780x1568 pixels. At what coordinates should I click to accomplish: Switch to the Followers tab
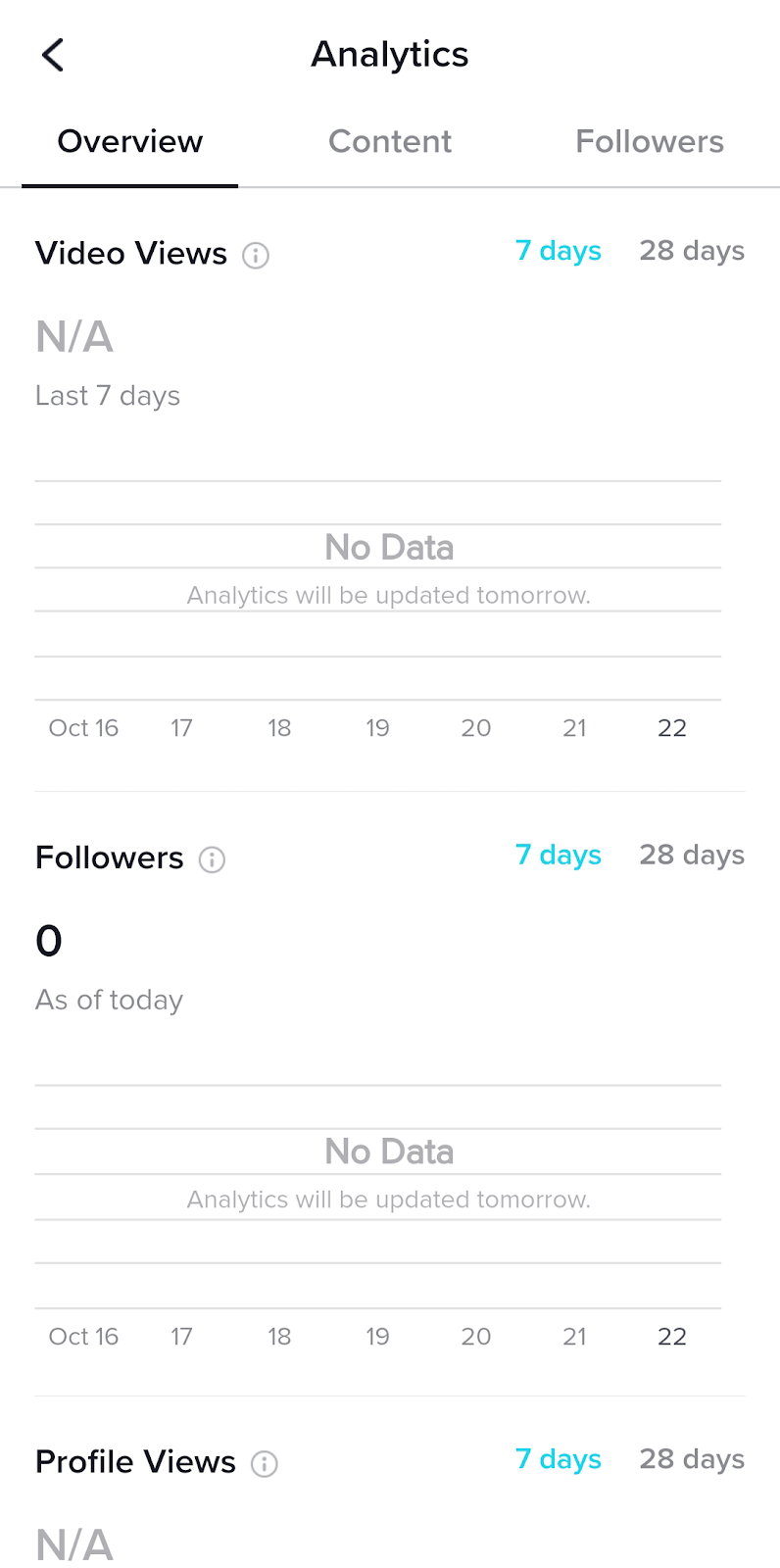pyautogui.click(x=650, y=141)
